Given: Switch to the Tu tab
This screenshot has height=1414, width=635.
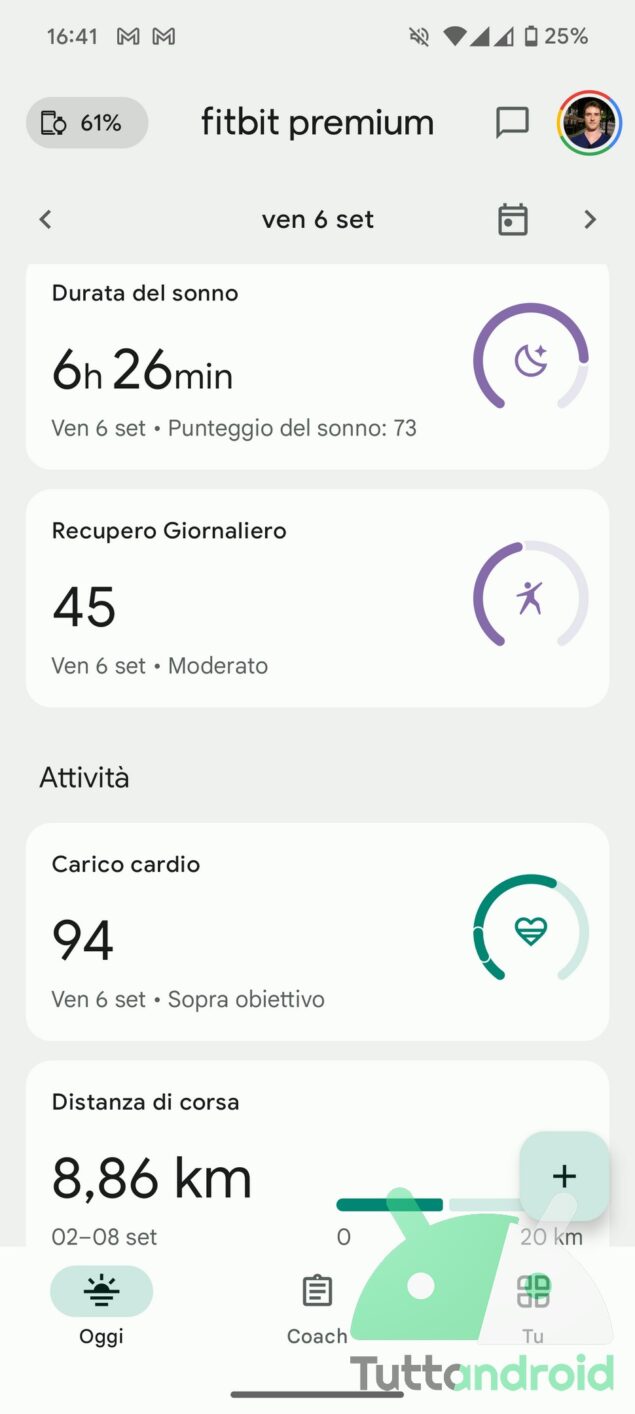Looking at the screenshot, I should pos(533,1304).
